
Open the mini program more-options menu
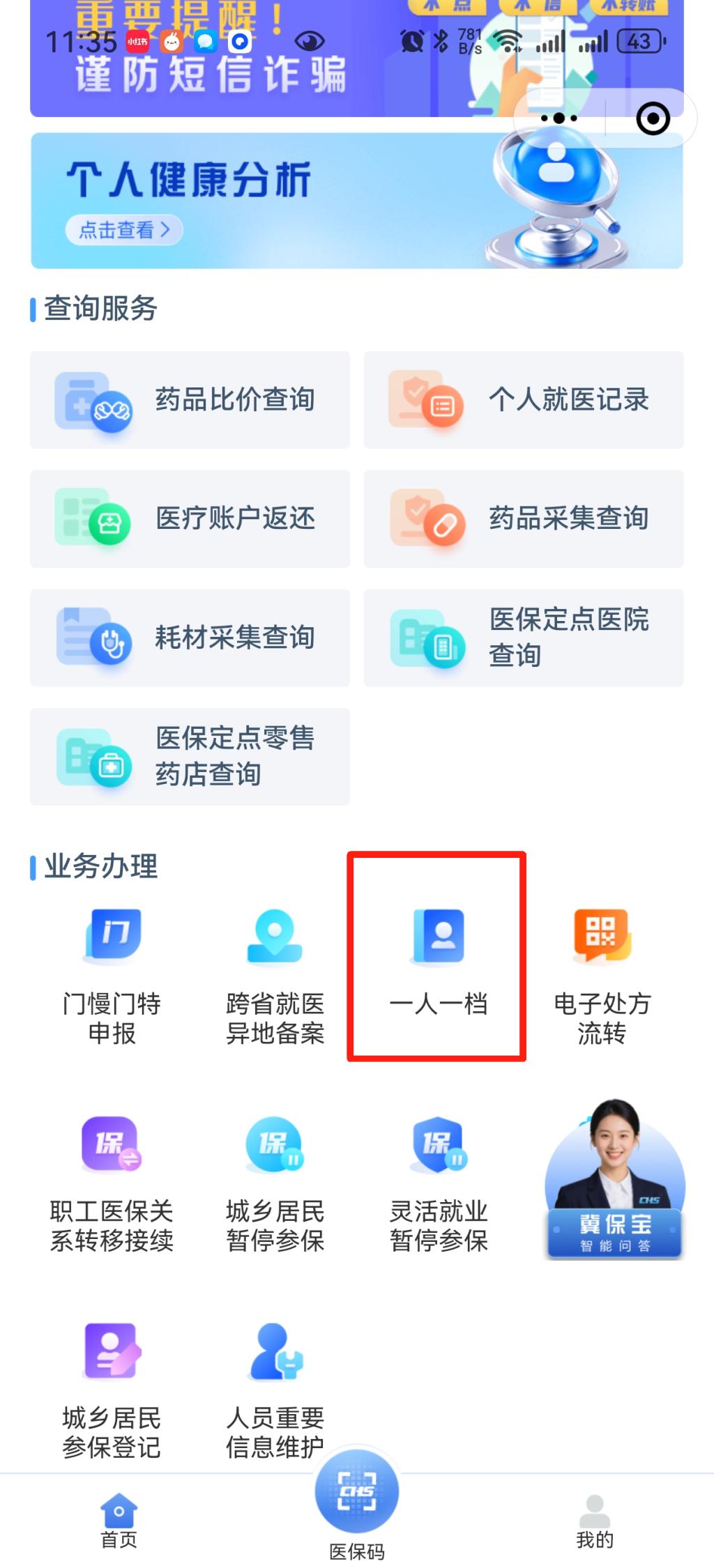[x=559, y=118]
